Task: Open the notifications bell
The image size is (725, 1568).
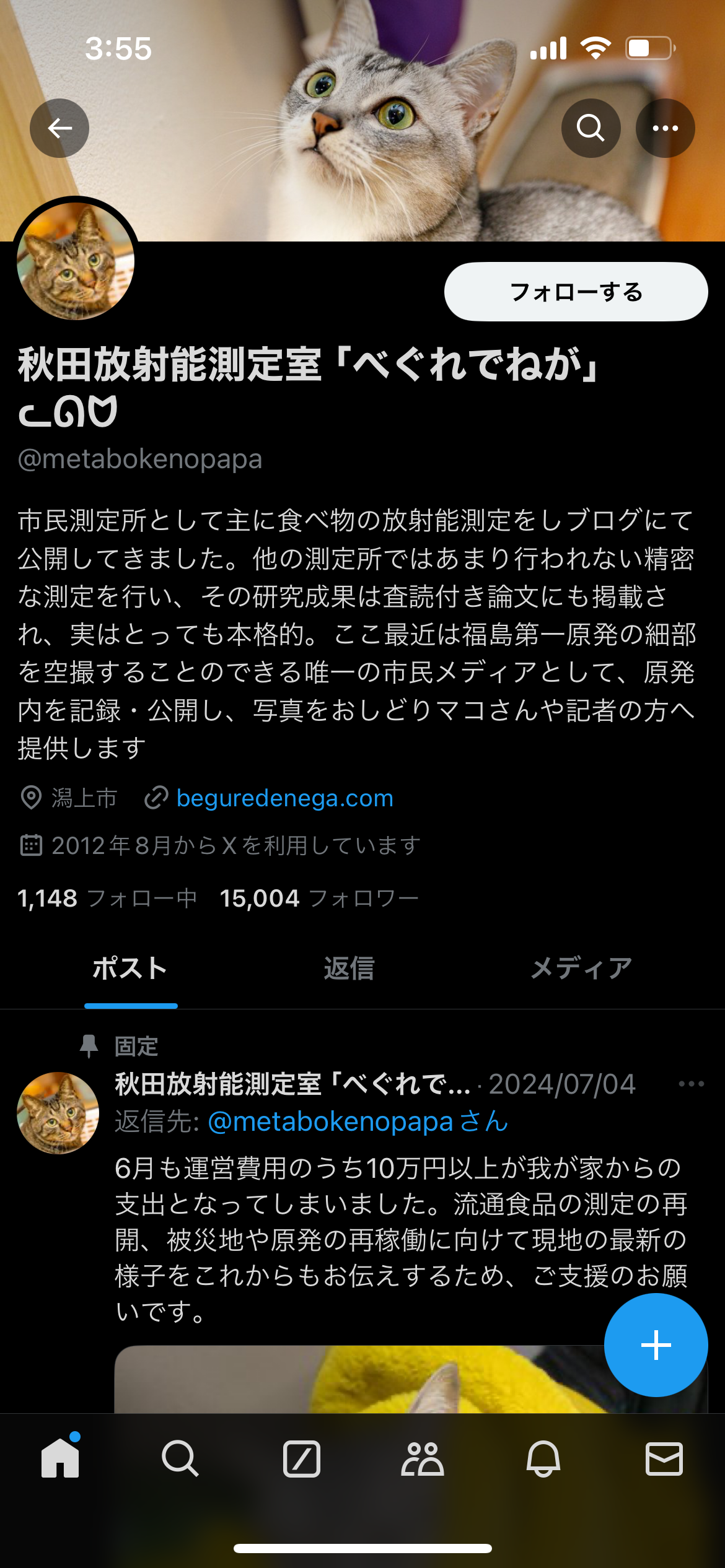Action: (543, 1458)
